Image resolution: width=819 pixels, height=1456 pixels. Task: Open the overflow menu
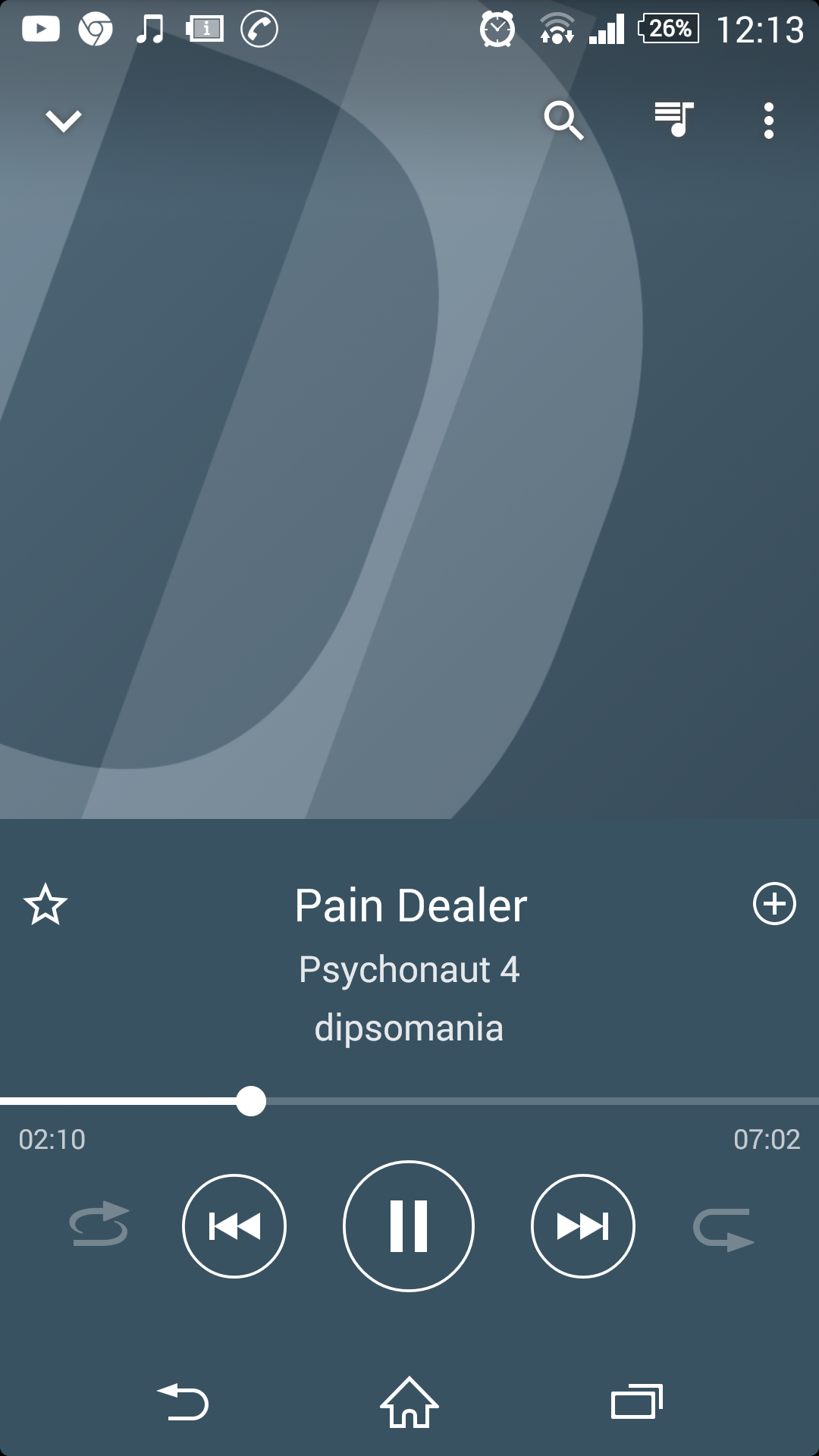point(769,121)
